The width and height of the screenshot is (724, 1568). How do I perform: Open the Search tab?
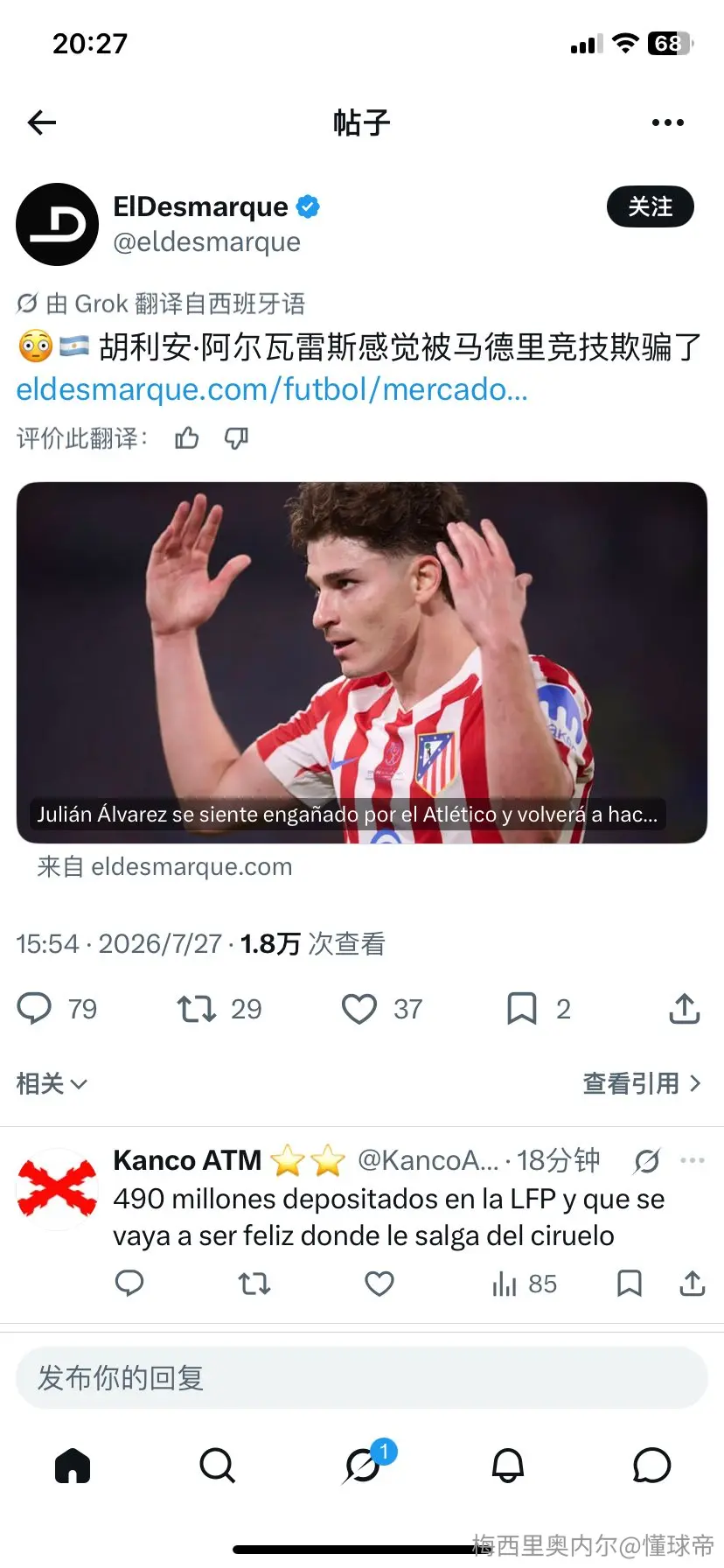pos(217,1465)
